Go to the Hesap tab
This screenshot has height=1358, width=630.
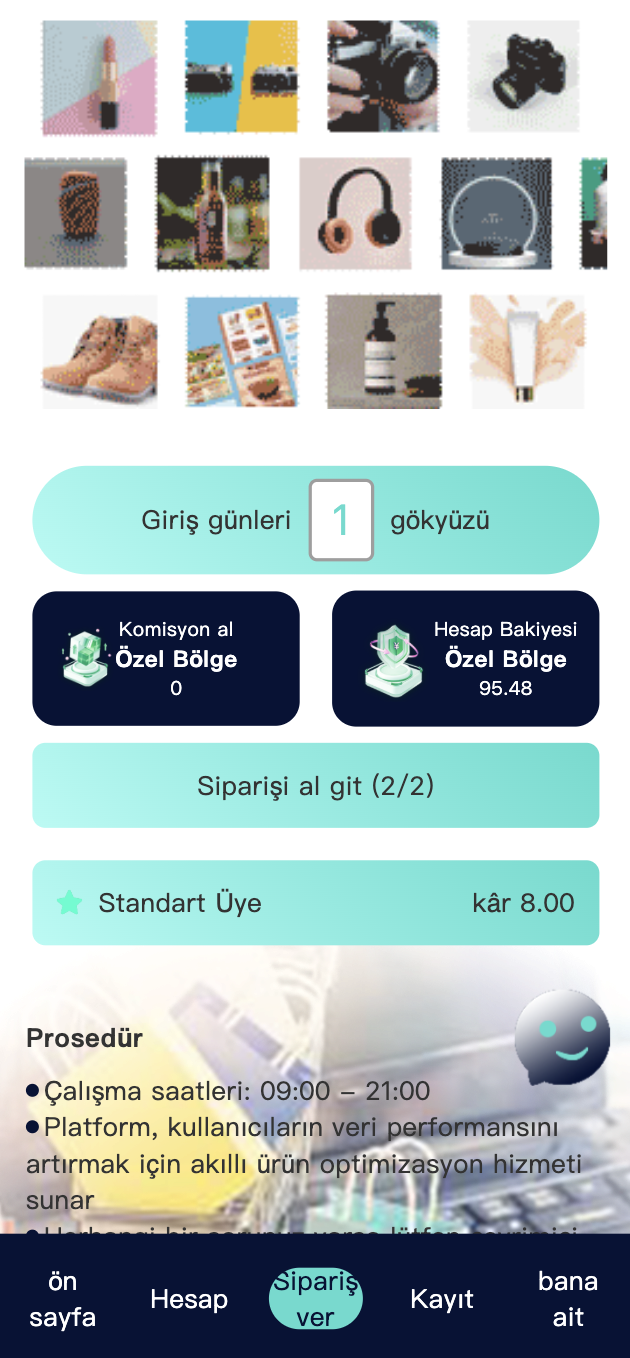(189, 1299)
